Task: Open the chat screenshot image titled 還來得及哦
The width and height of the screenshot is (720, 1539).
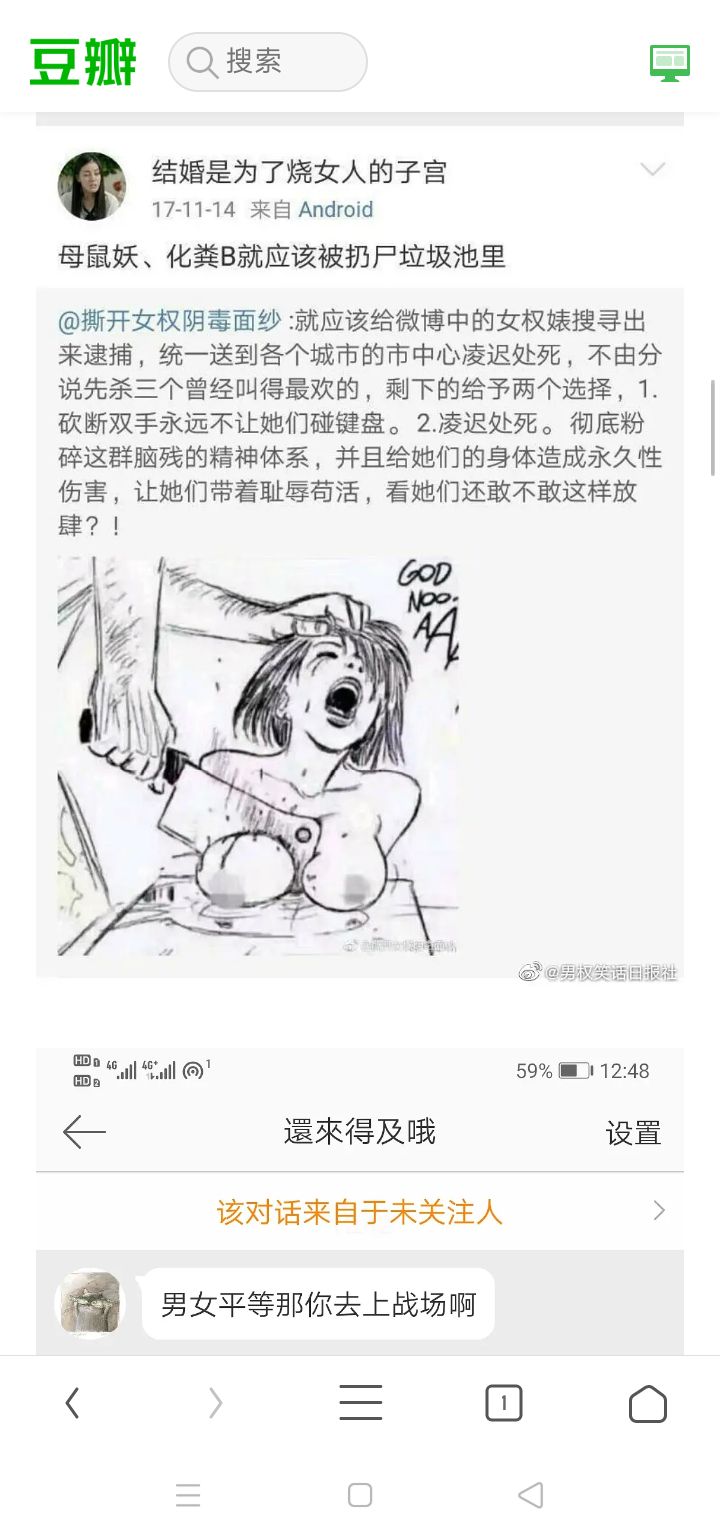Action: click(x=360, y=1200)
